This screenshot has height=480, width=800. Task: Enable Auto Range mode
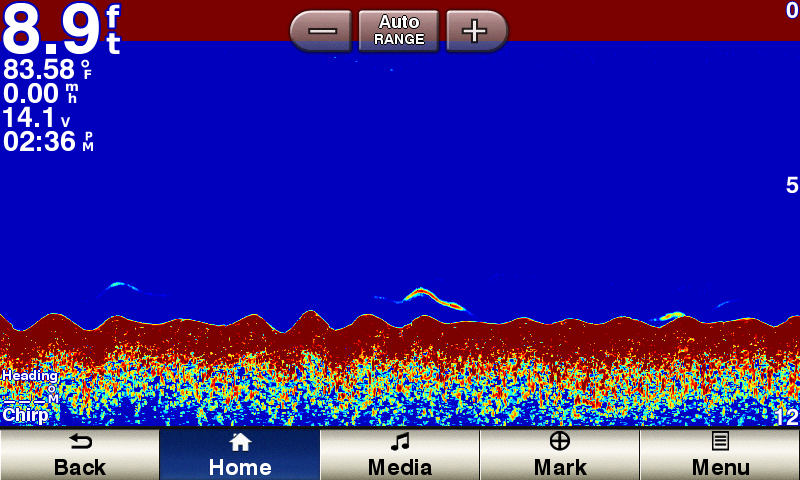(399, 31)
